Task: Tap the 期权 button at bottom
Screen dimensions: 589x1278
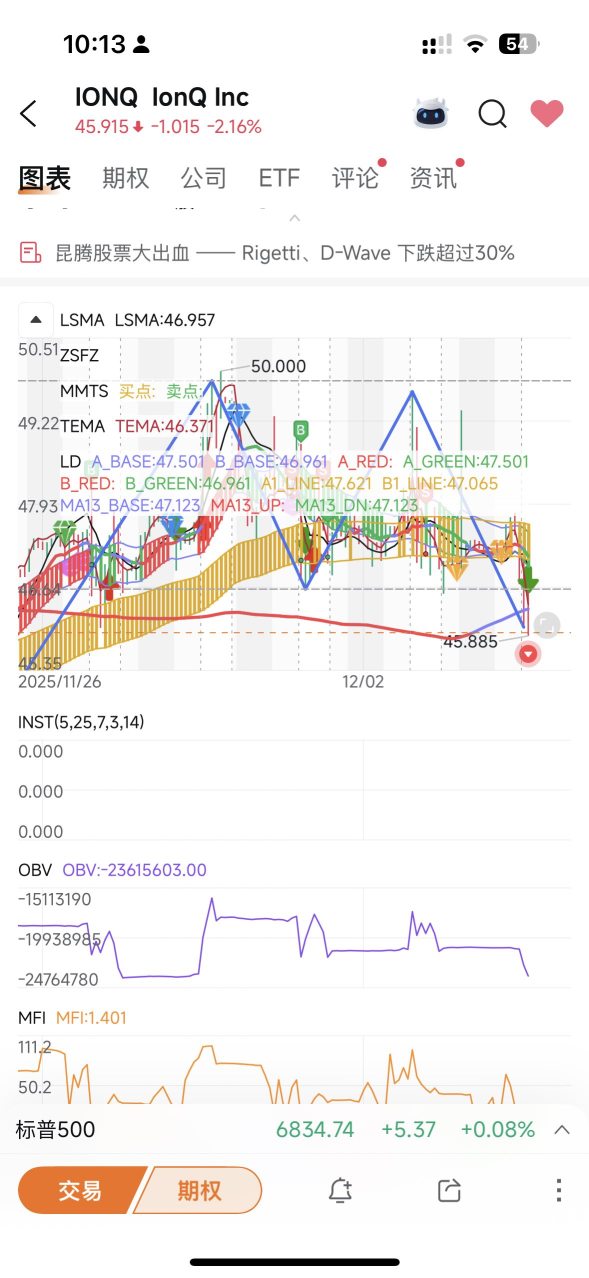Action: point(199,1190)
